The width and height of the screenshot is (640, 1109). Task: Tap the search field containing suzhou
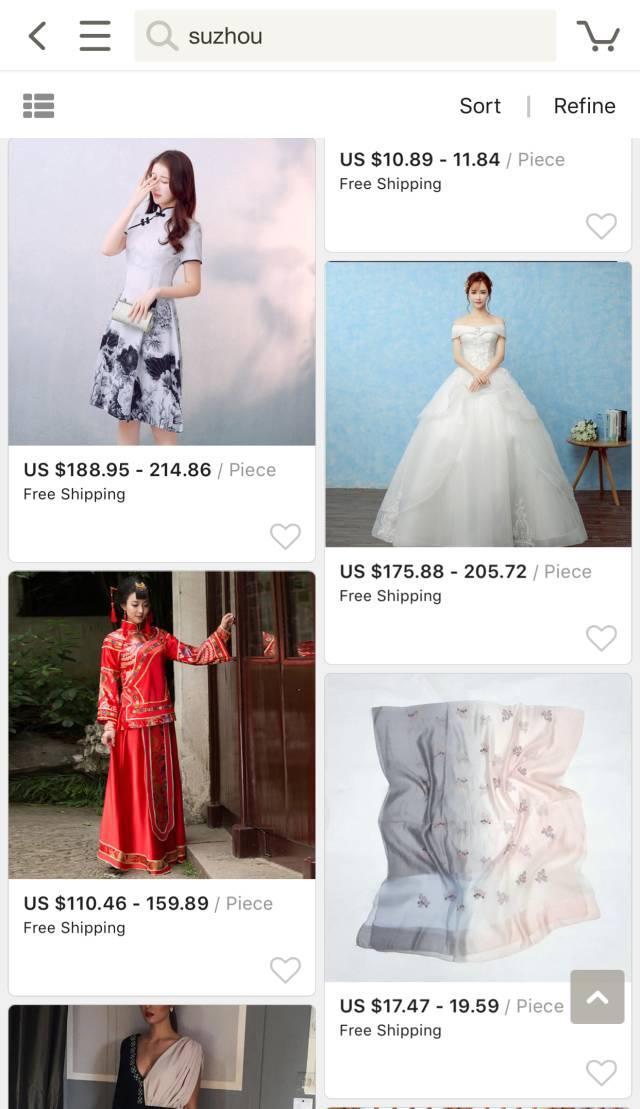pyautogui.click(x=345, y=36)
